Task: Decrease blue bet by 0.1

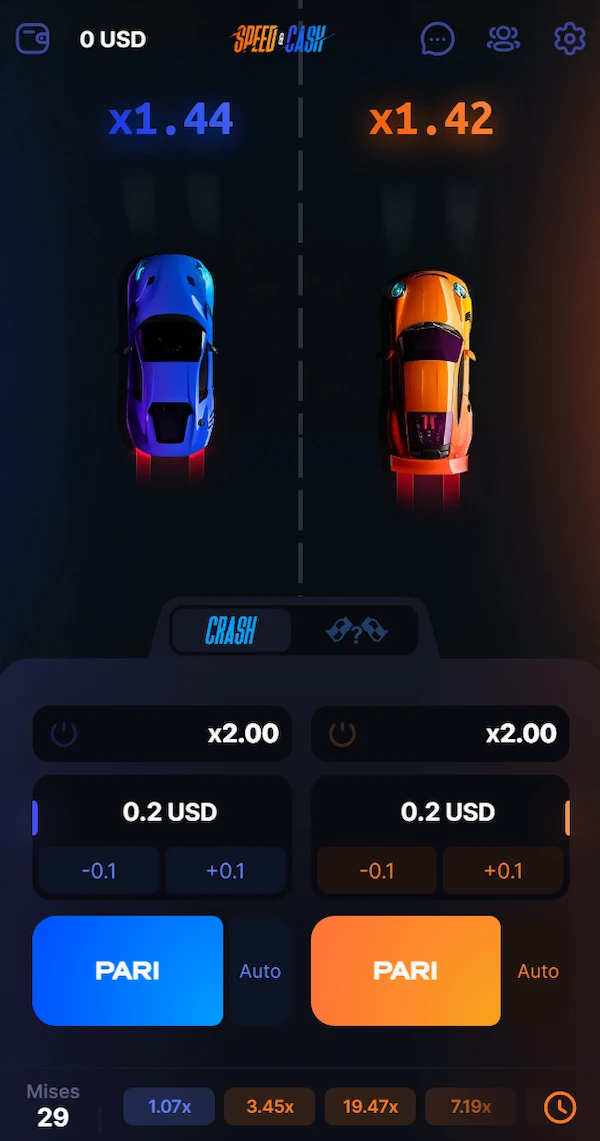Action: pos(98,870)
